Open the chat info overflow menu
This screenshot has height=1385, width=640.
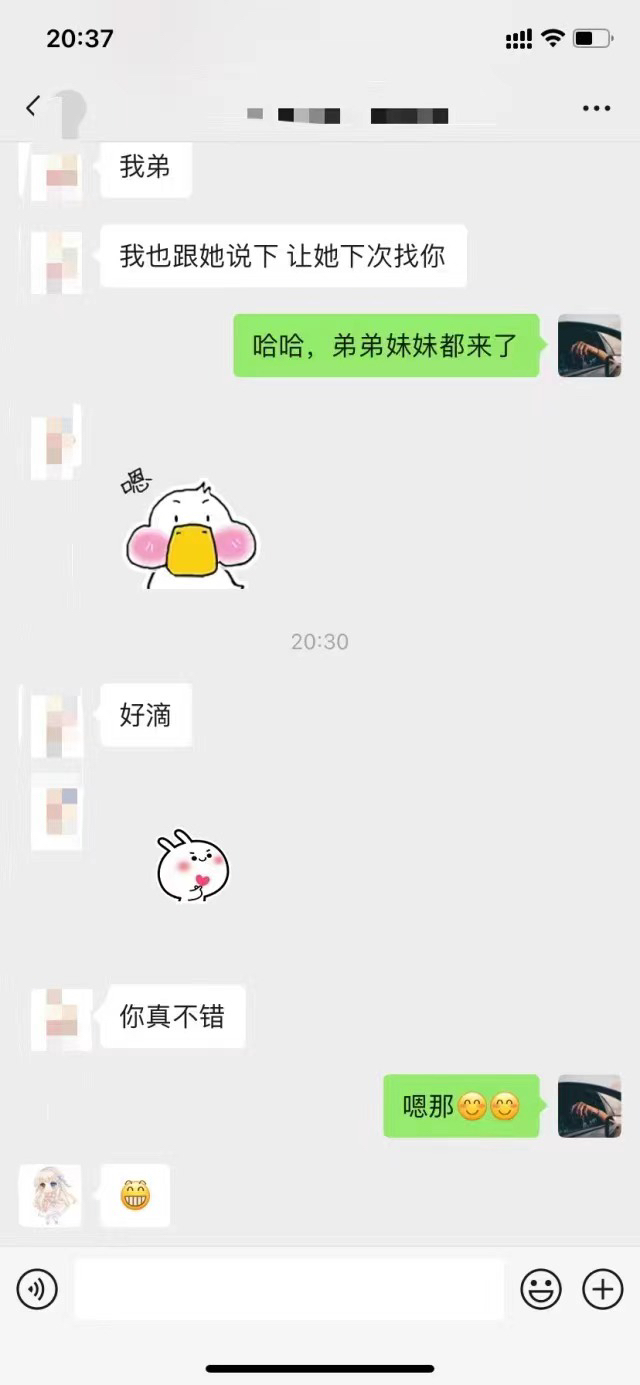(x=596, y=108)
